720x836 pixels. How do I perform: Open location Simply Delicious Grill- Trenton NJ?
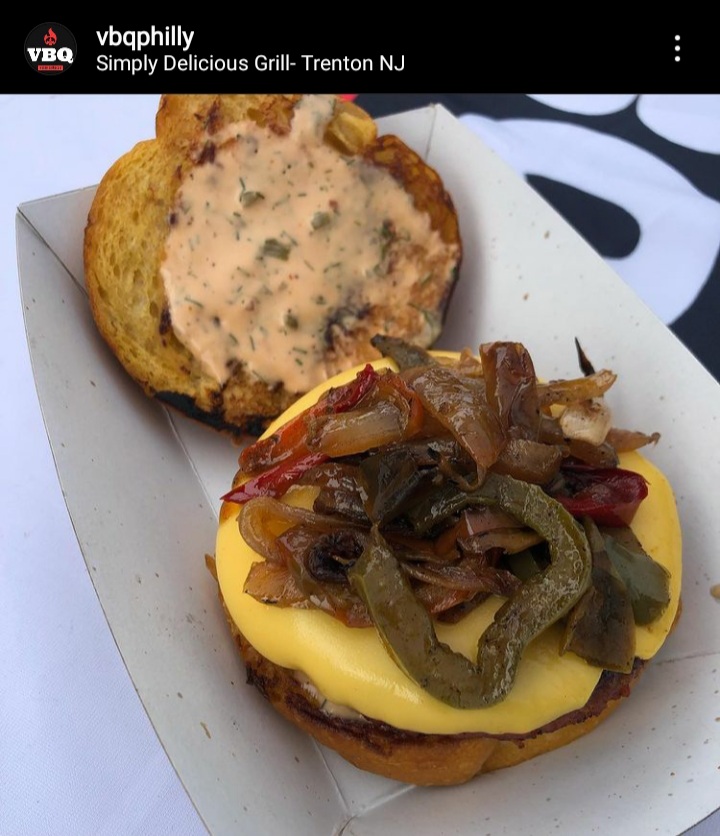(x=250, y=63)
